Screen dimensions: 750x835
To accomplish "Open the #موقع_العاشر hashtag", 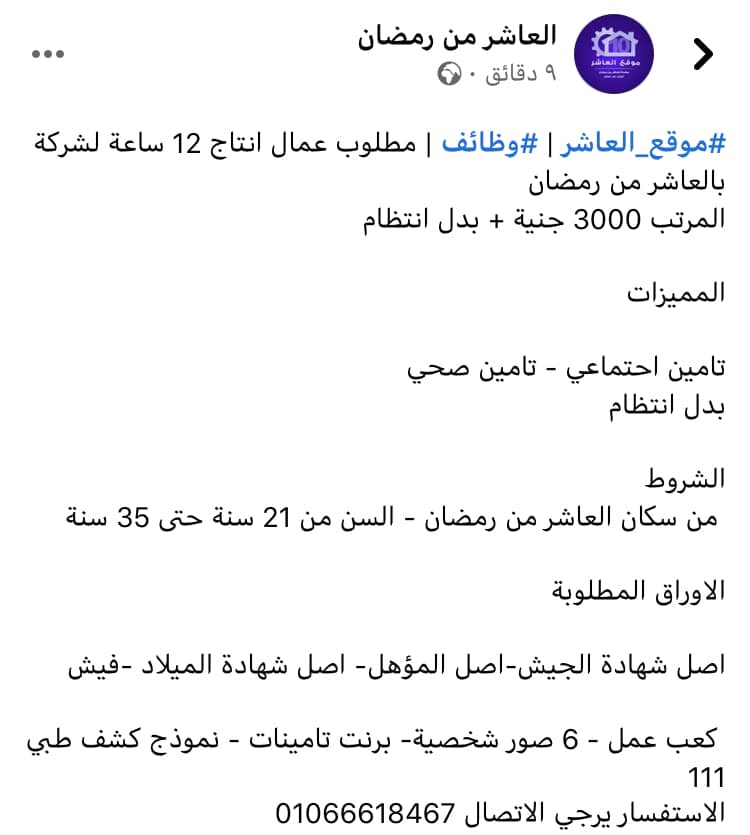I will [643, 144].
